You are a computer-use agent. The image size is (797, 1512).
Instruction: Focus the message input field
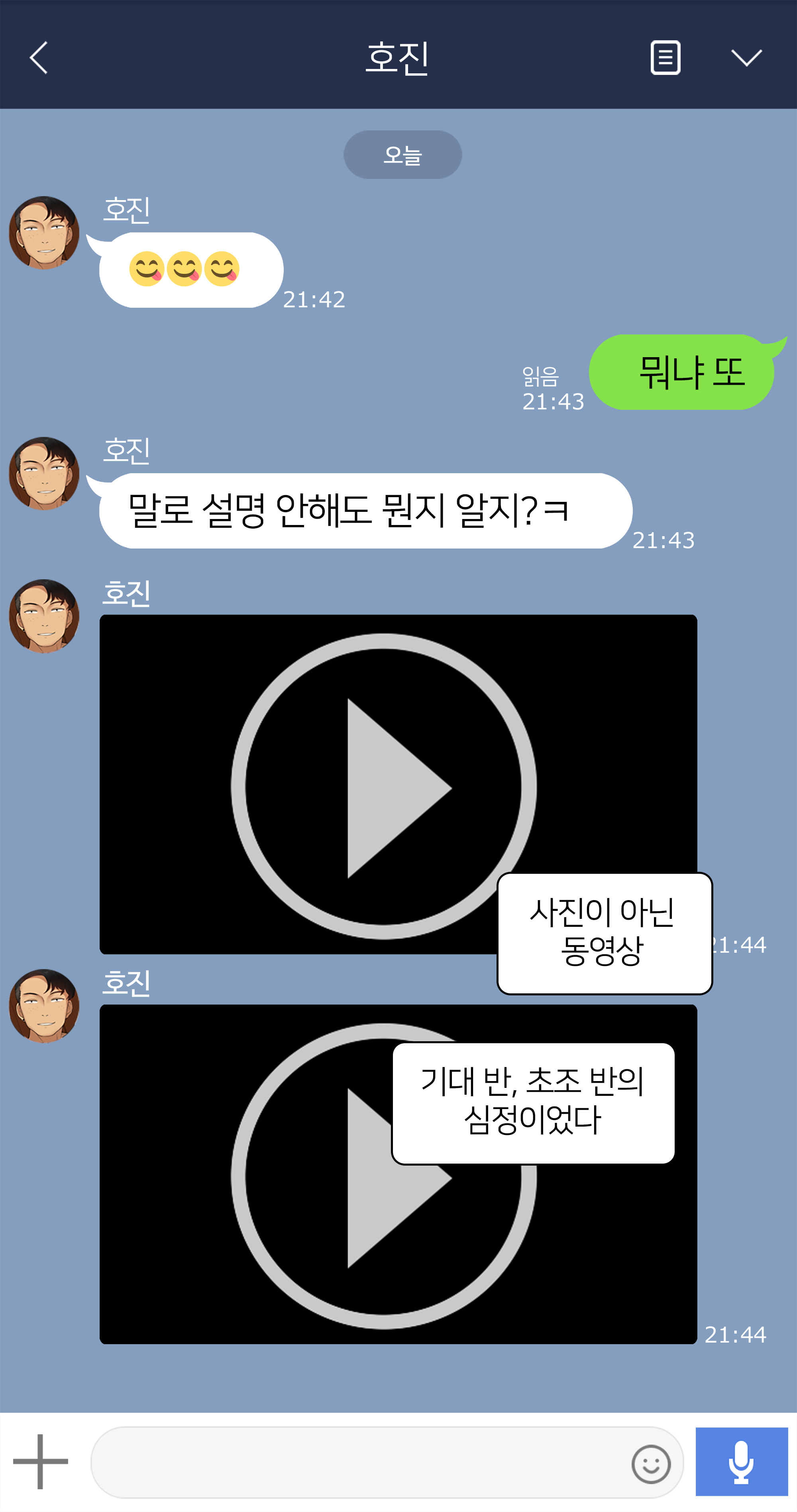(x=358, y=1462)
